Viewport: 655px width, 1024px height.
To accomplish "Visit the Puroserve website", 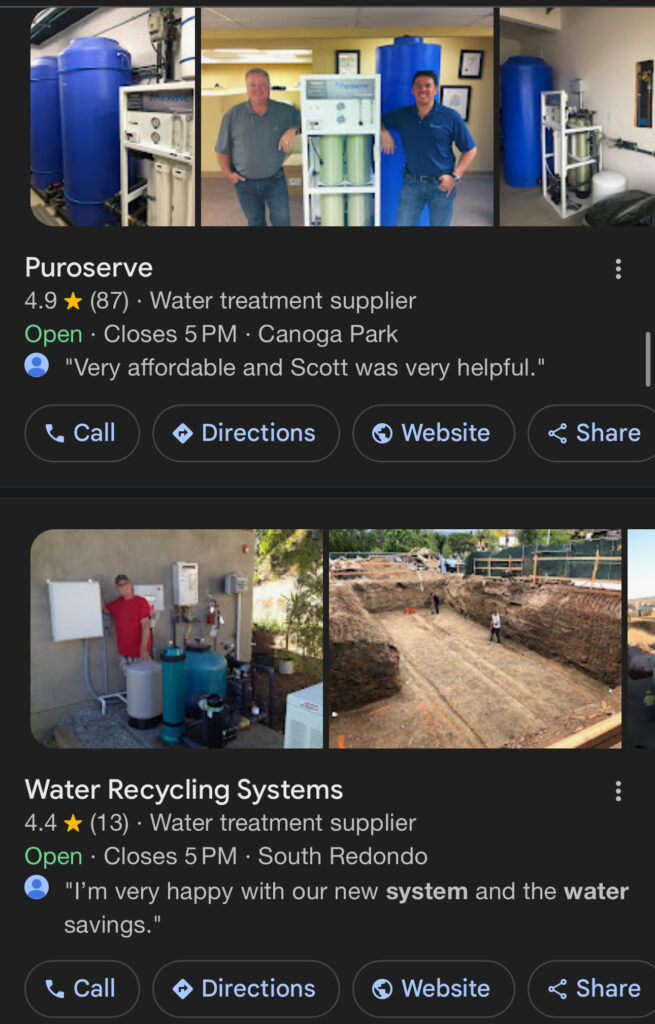I will click(433, 433).
